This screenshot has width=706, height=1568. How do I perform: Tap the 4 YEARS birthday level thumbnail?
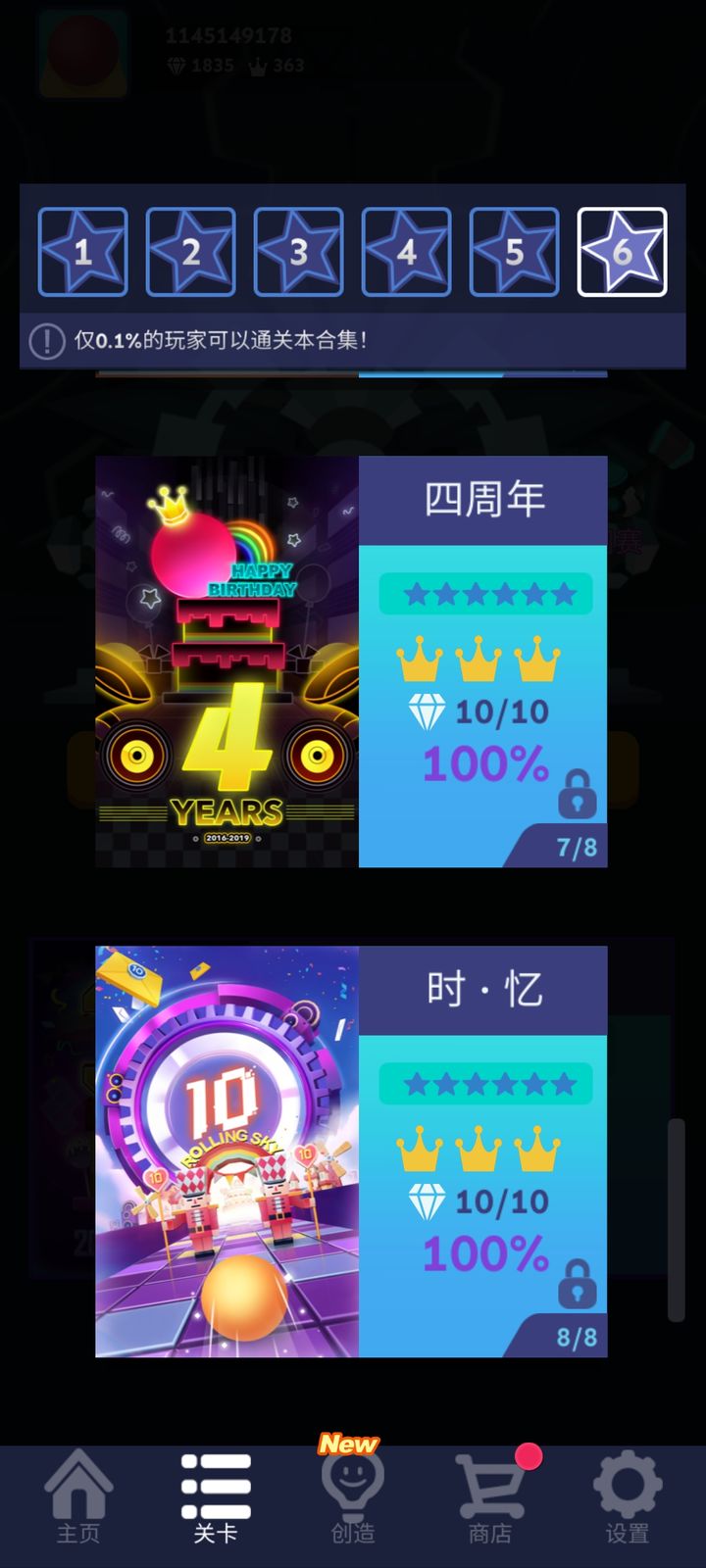226,663
